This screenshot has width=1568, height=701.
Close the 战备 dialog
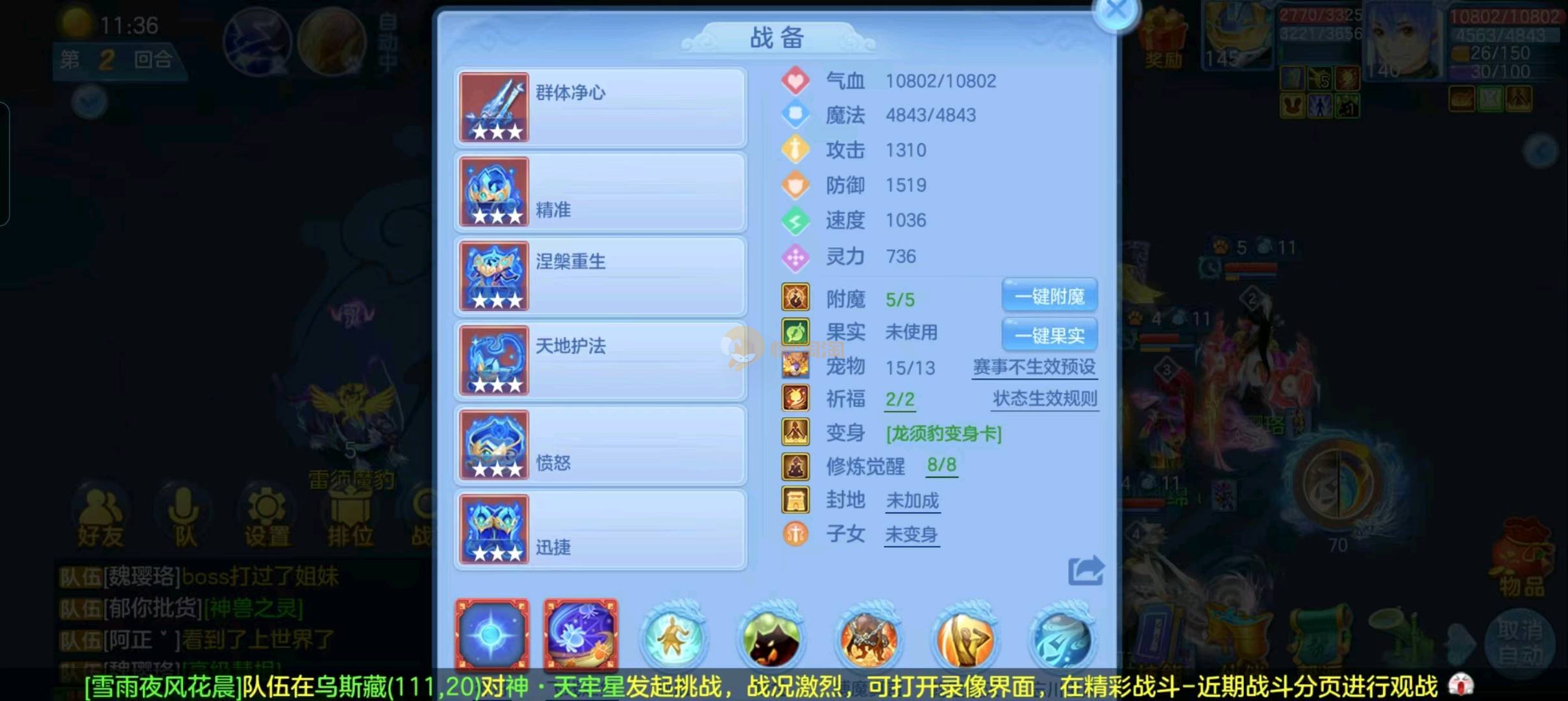coord(1116,11)
